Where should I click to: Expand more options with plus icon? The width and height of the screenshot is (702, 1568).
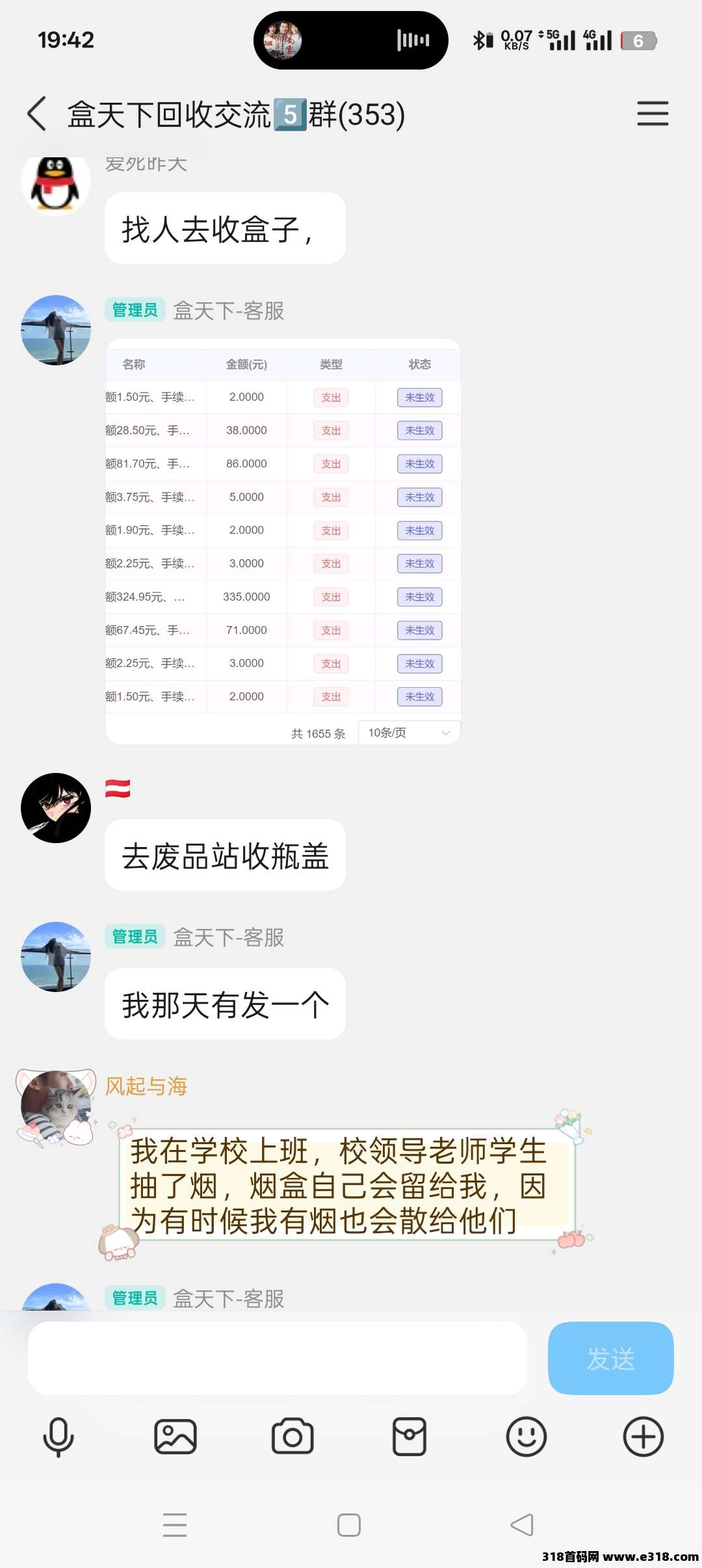point(643,1437)
